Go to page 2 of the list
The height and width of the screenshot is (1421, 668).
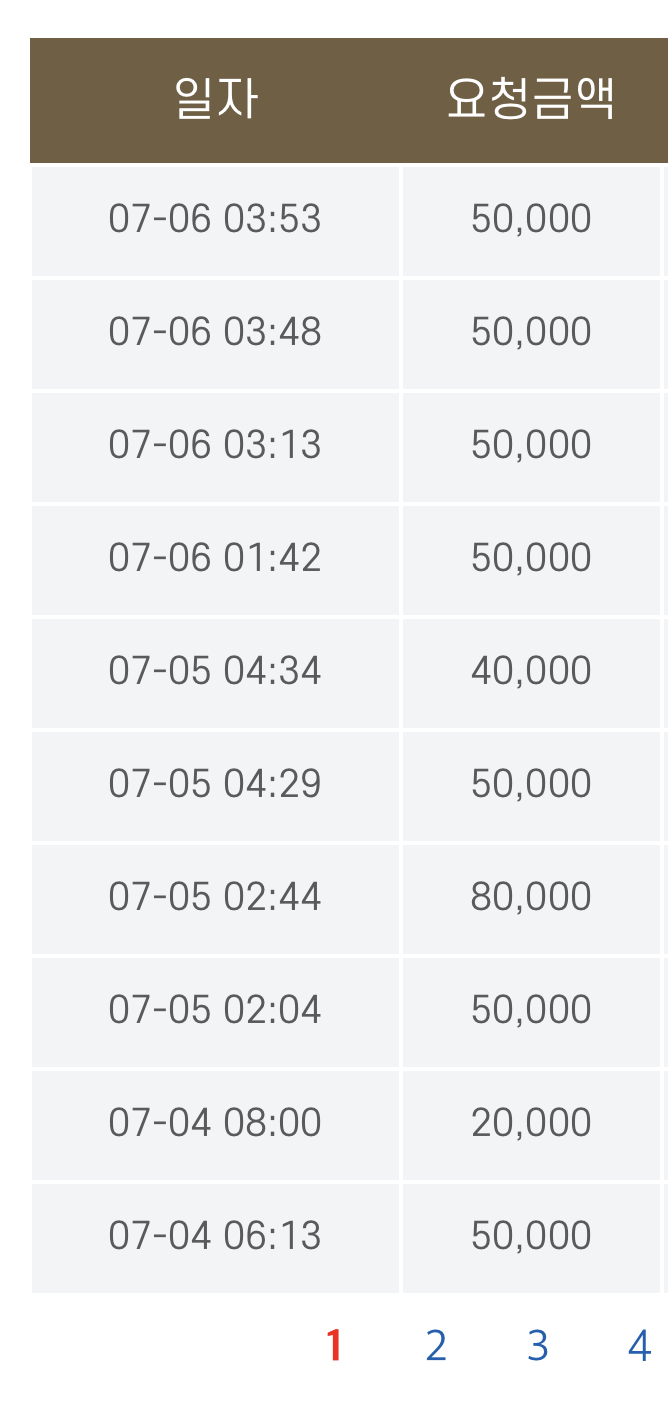pyautogui.click(x=435, y=1346)
